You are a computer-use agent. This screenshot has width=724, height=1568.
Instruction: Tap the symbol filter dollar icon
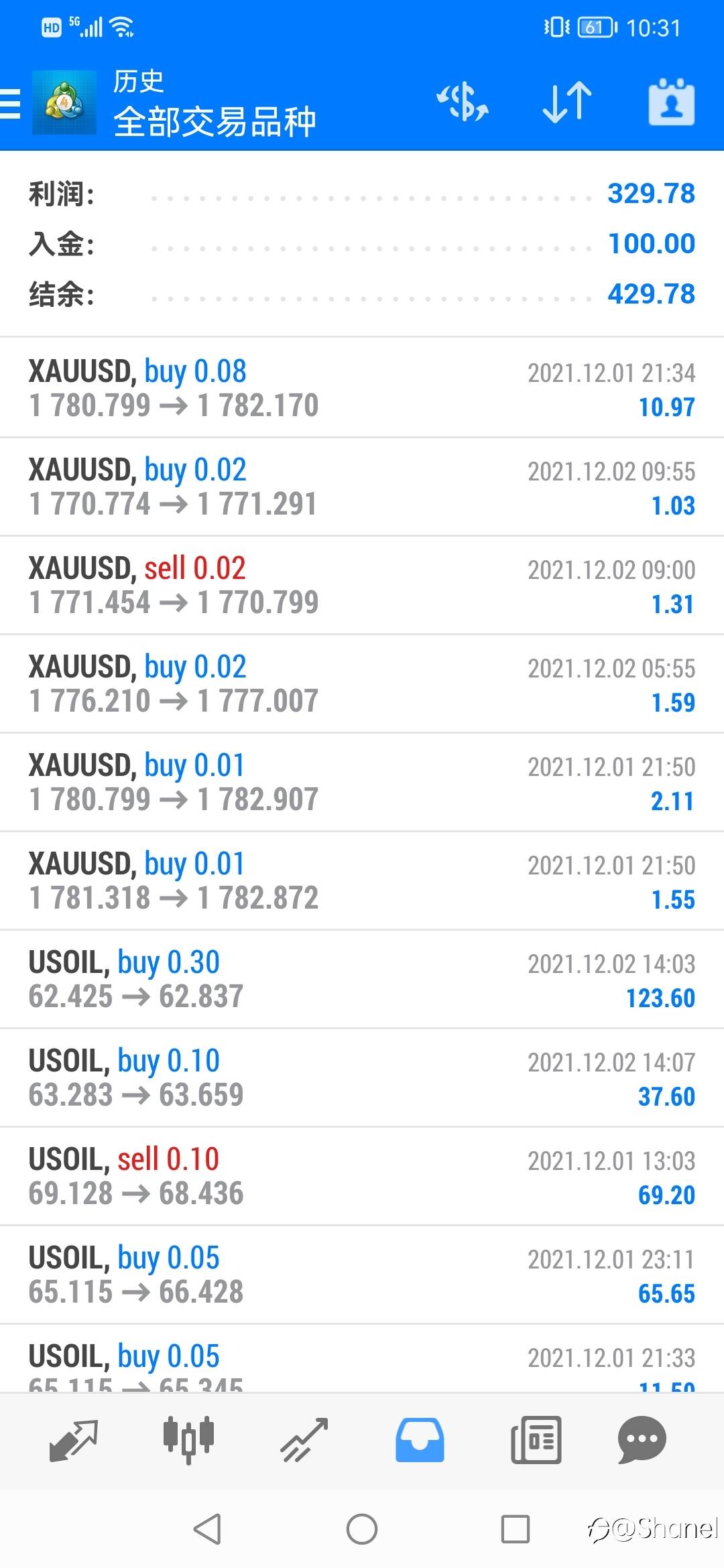[463, 103]
